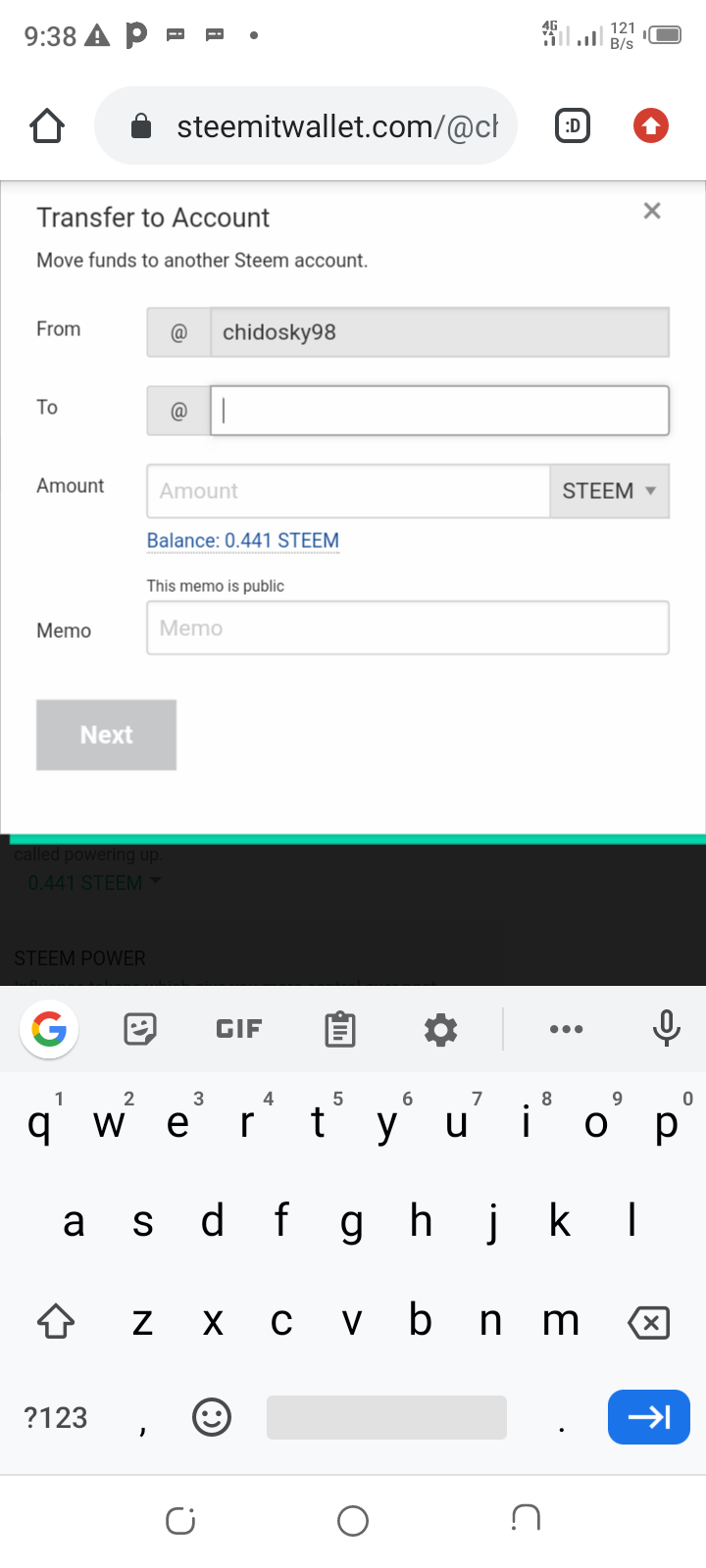Screen dimensions: 706x1568
Task: Focus the To account field
Action: click(439, 411)
